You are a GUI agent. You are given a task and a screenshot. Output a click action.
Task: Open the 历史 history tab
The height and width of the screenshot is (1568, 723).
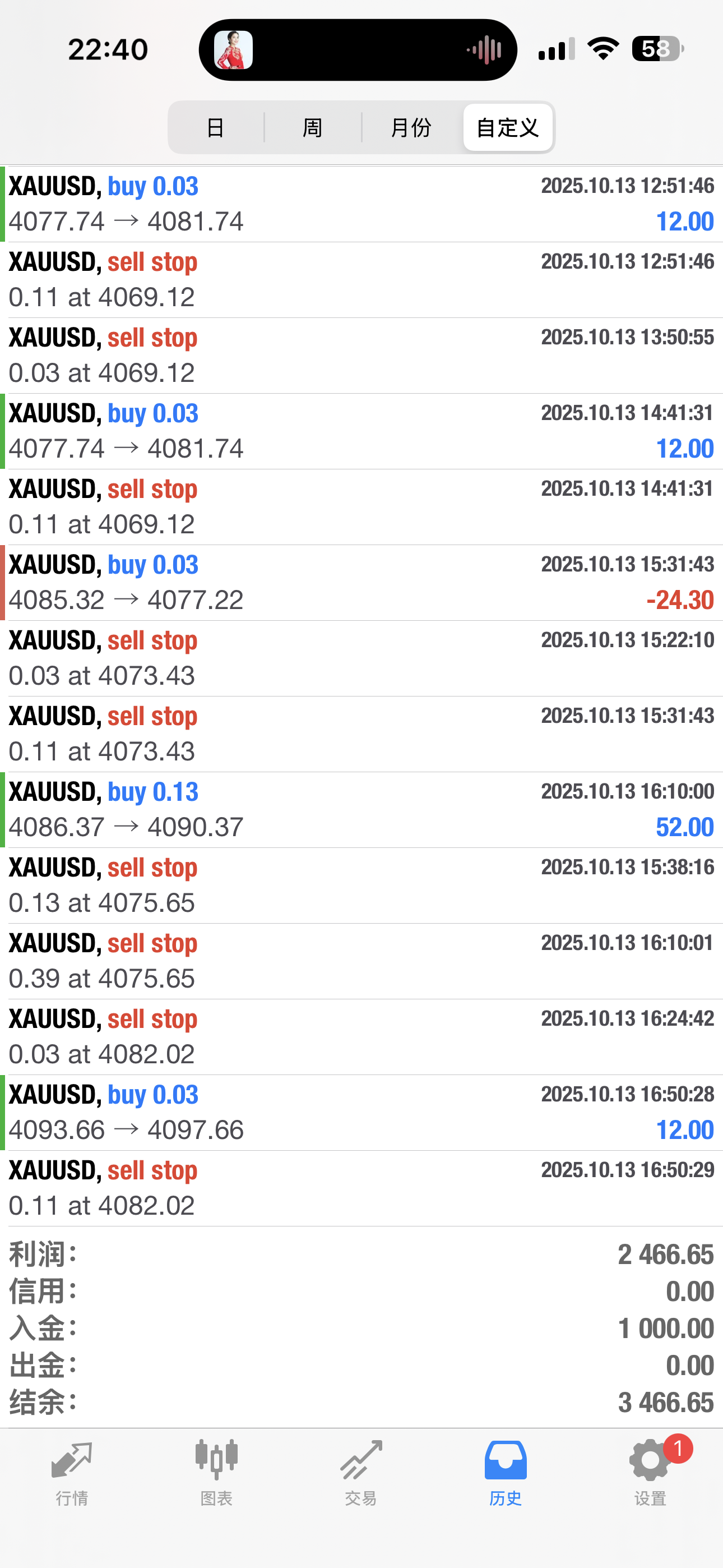tap(505, 1472)
